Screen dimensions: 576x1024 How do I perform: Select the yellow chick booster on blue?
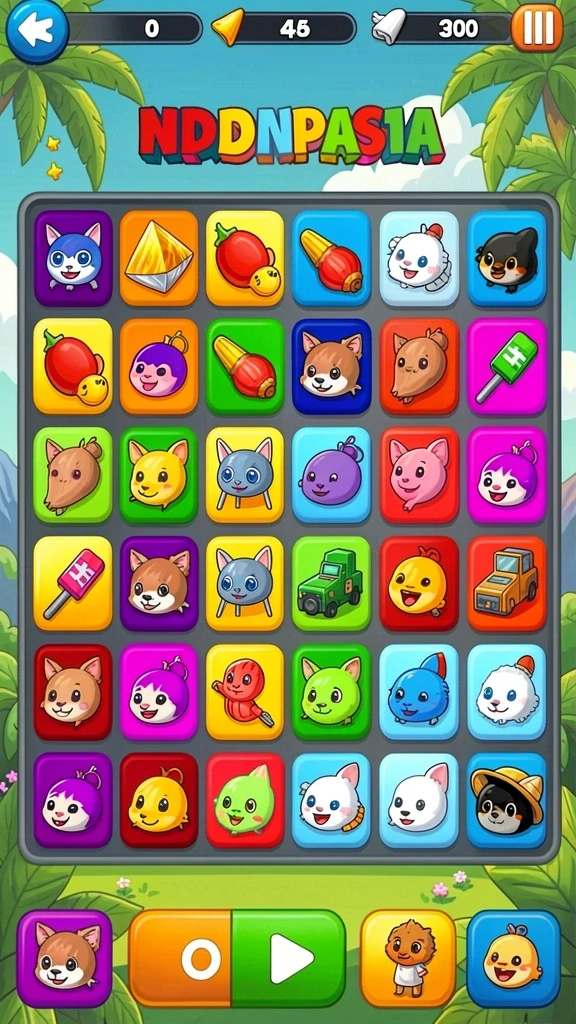[x=513, y=958]
